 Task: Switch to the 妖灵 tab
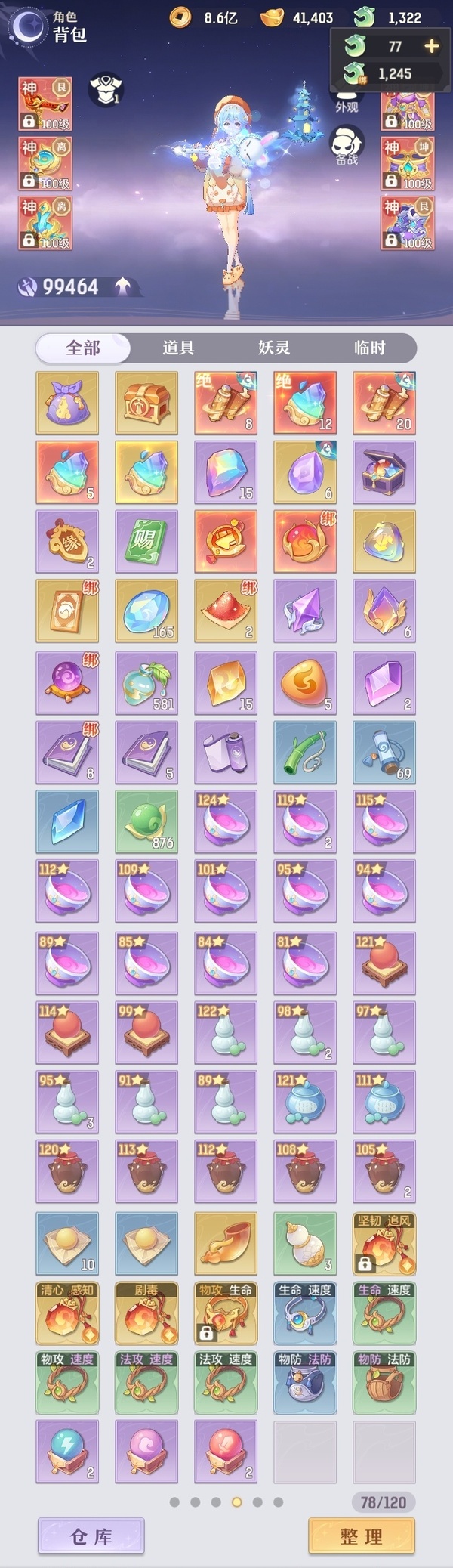274,348
